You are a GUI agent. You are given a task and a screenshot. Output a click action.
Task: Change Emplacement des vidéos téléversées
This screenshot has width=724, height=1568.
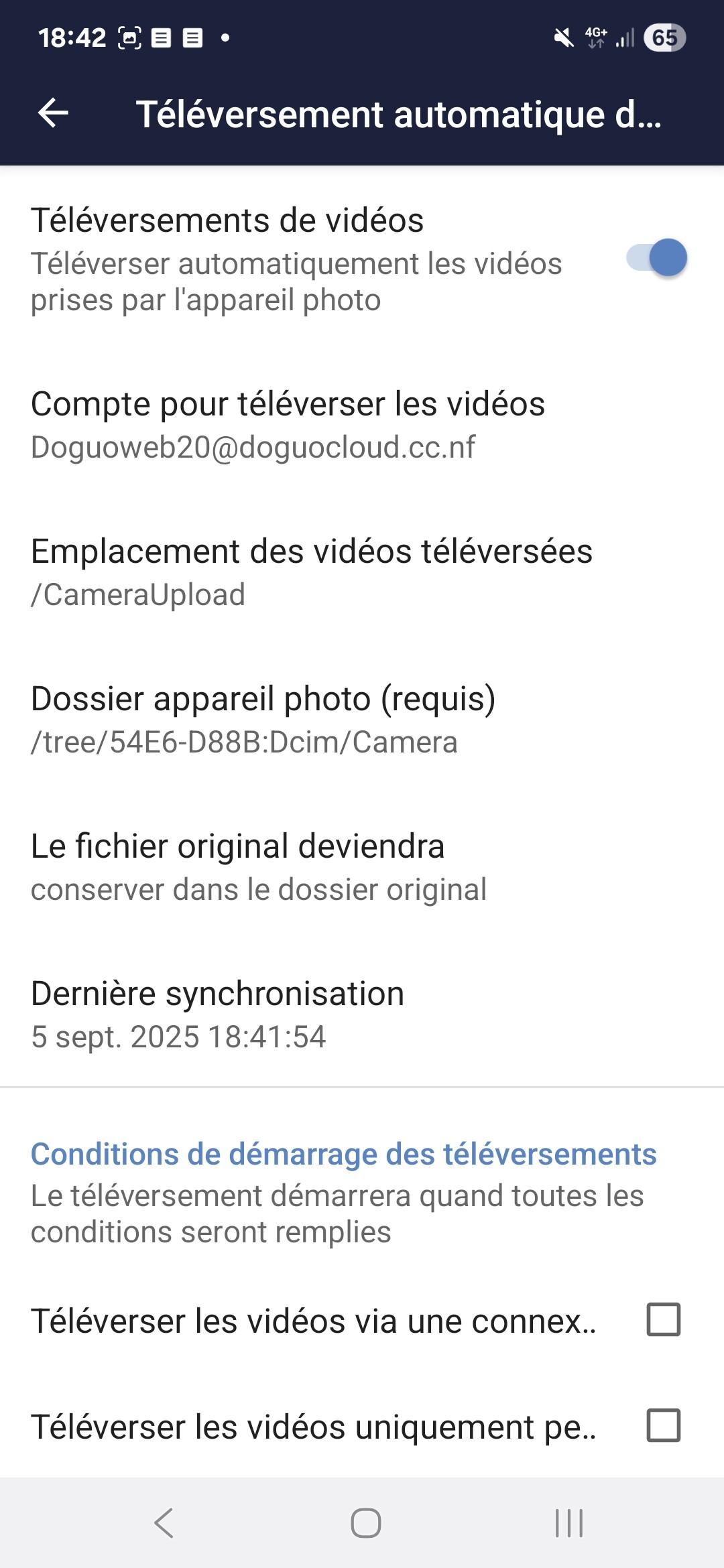(x=312, y=572)
